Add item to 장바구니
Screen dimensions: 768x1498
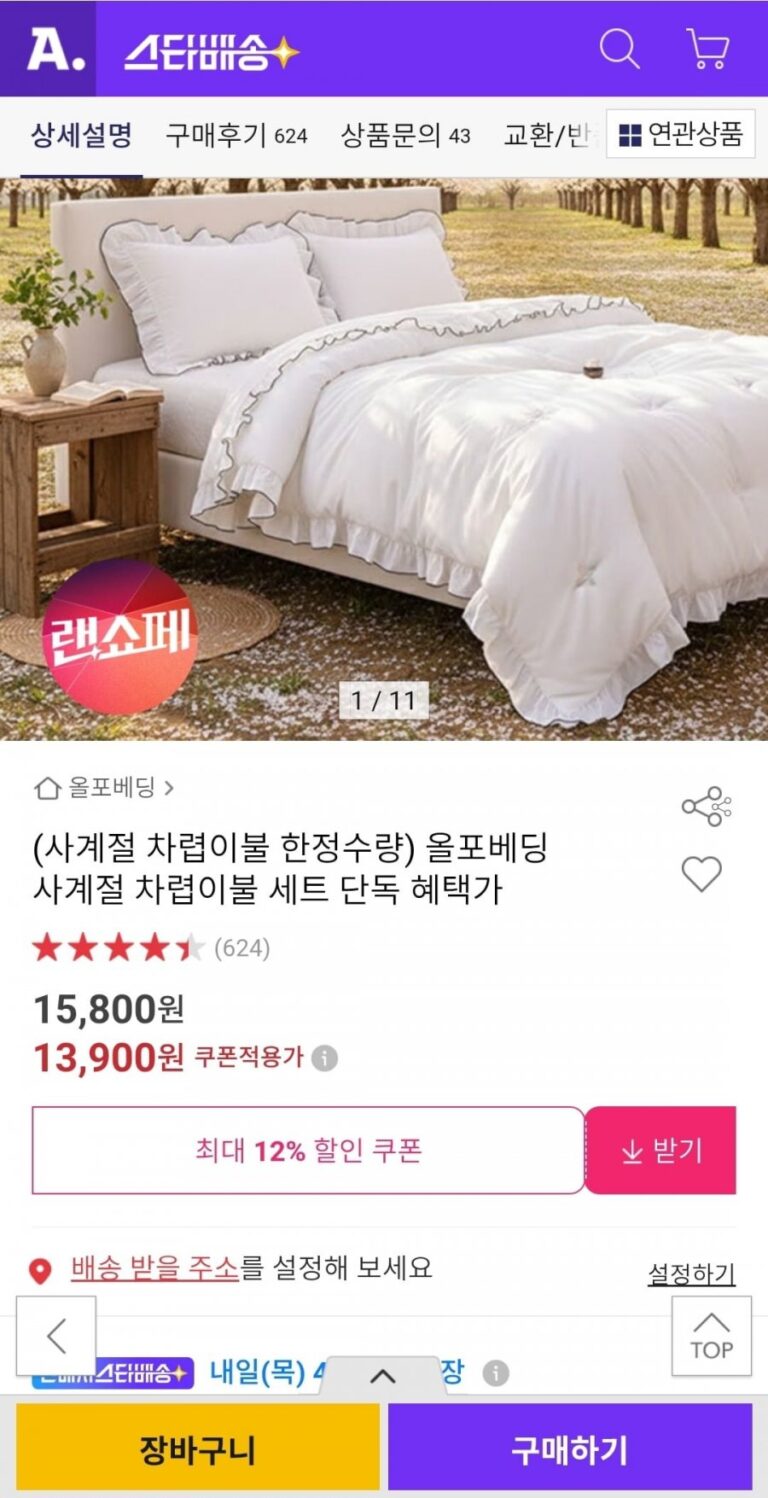(198, 1448)
